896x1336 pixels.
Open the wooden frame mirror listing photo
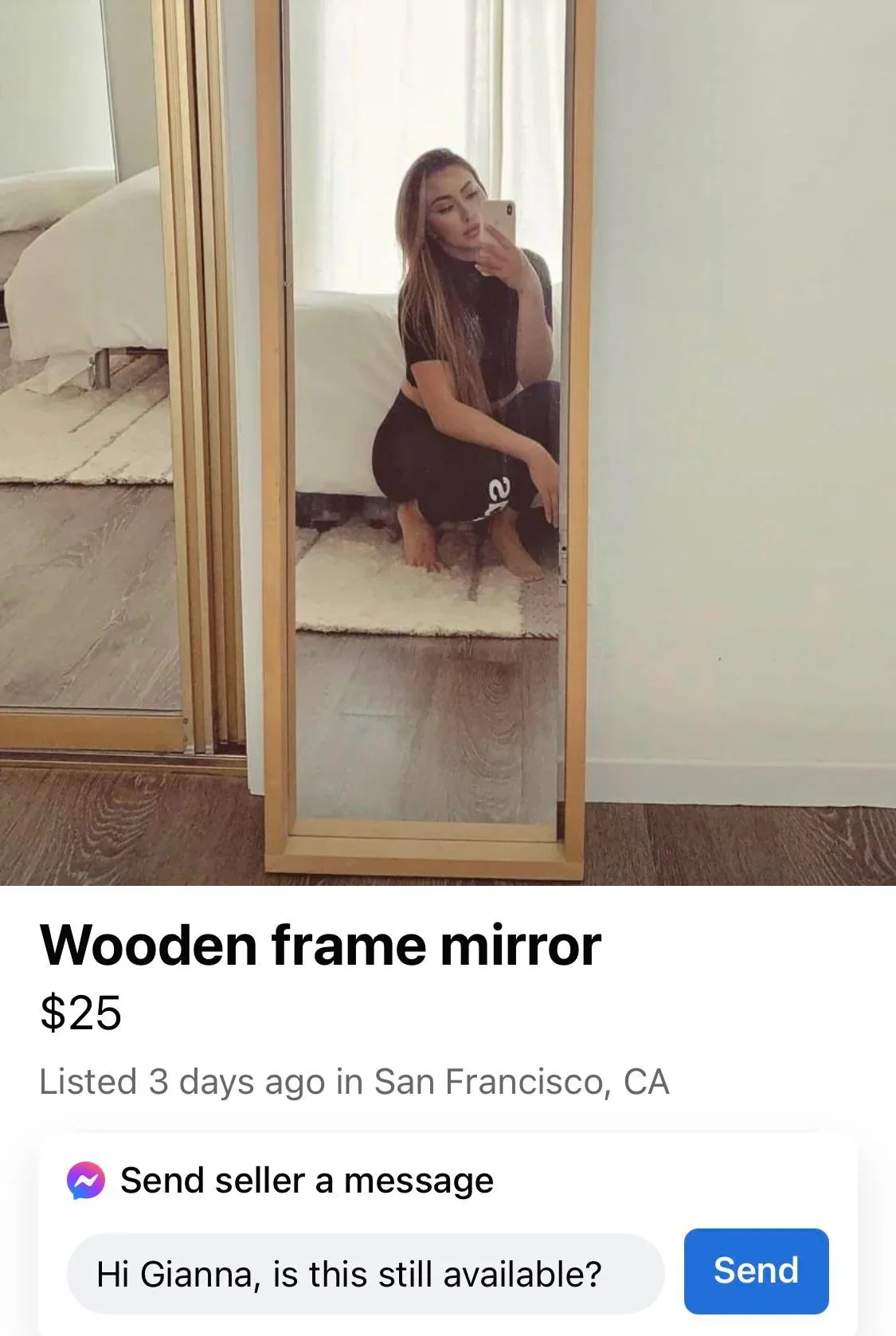click(448, 442)
